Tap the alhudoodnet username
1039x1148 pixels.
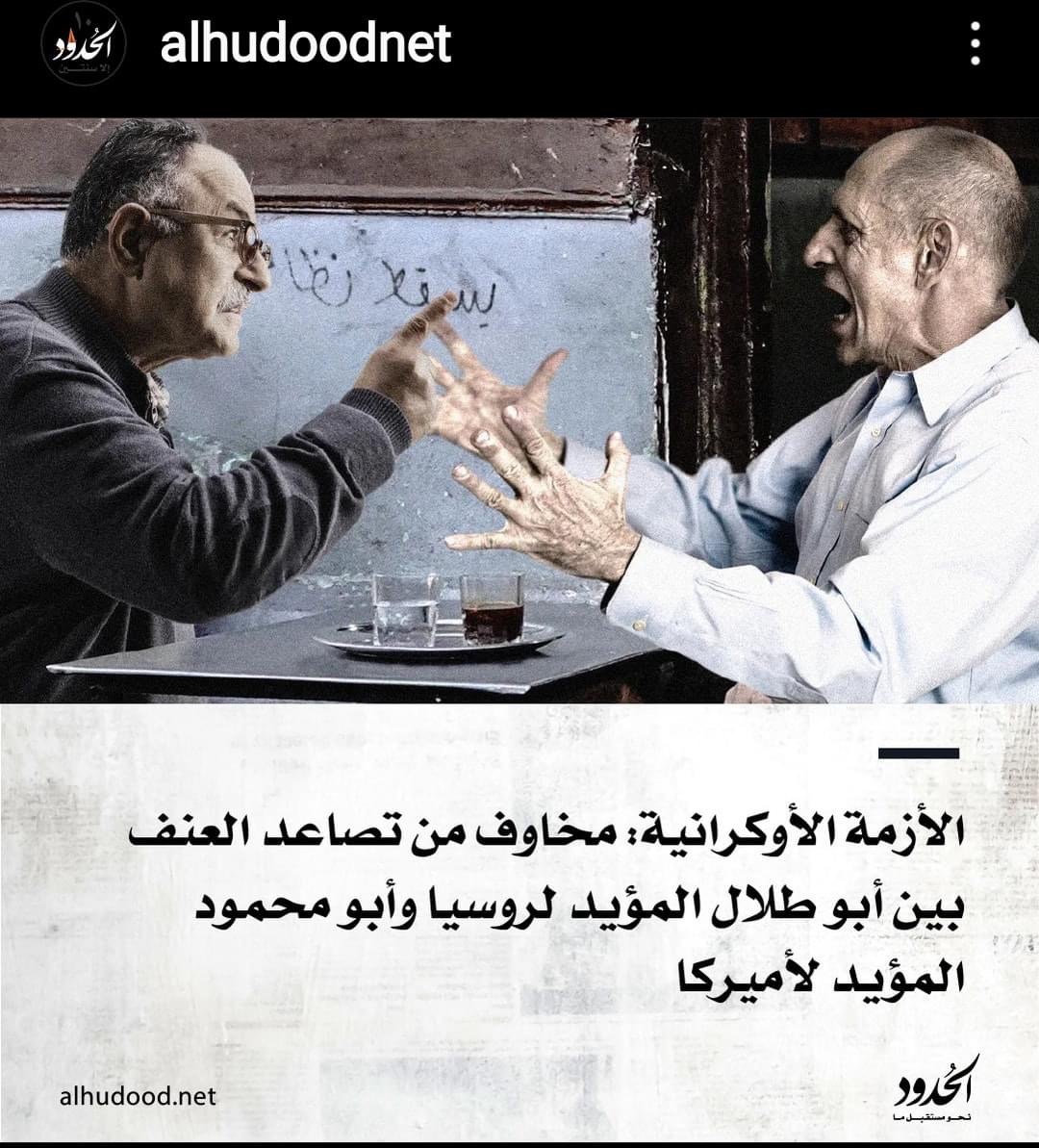[x=305, y=44]
